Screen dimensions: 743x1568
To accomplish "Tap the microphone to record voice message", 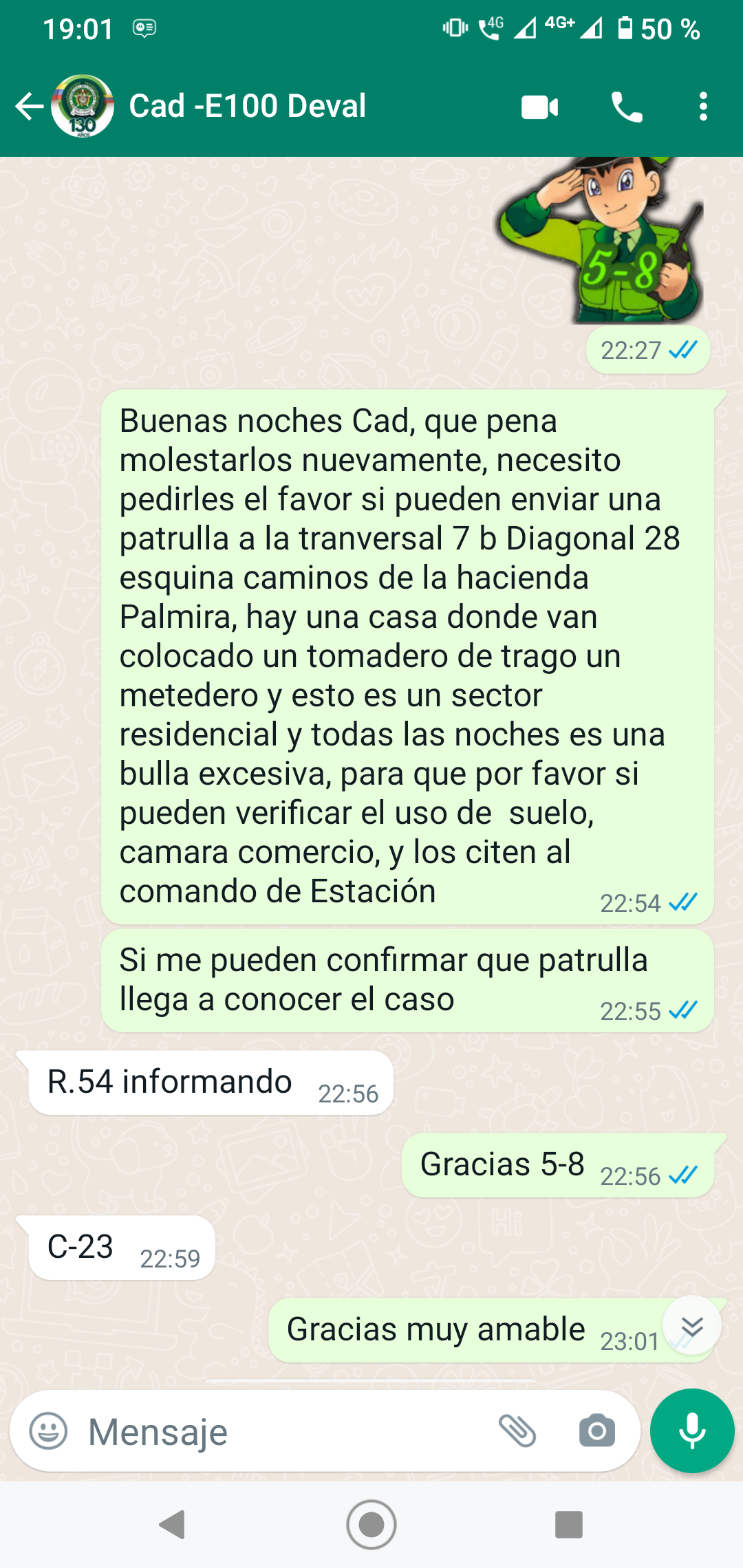I will (x=692, y=1430).
